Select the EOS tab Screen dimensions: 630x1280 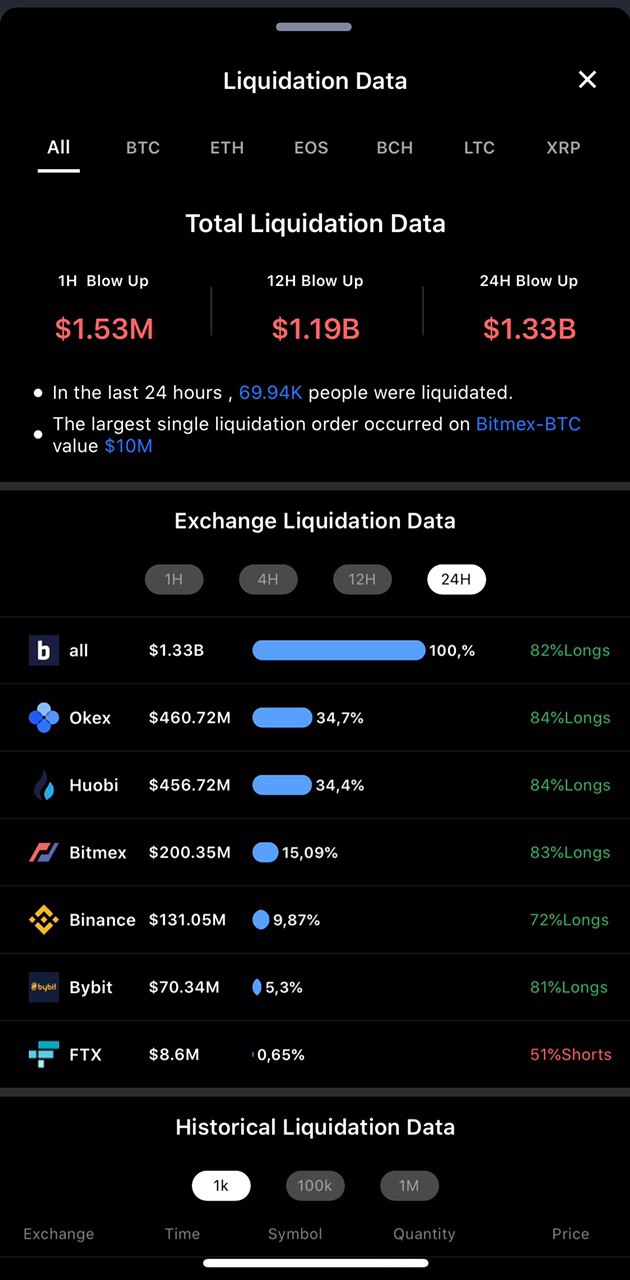tap(311, 148)
